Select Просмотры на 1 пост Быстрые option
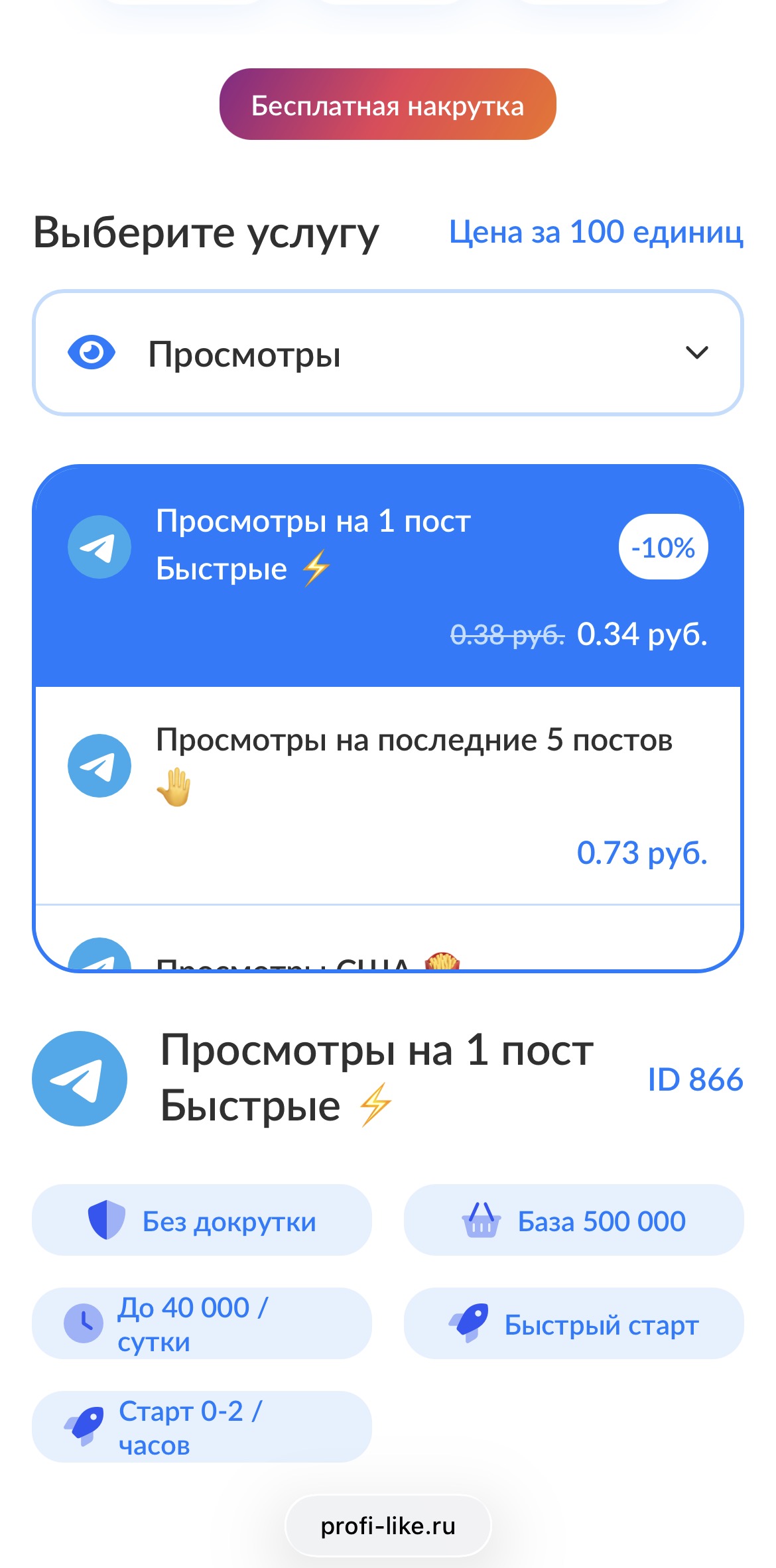The image size is (776, 1568). point(387,574)
